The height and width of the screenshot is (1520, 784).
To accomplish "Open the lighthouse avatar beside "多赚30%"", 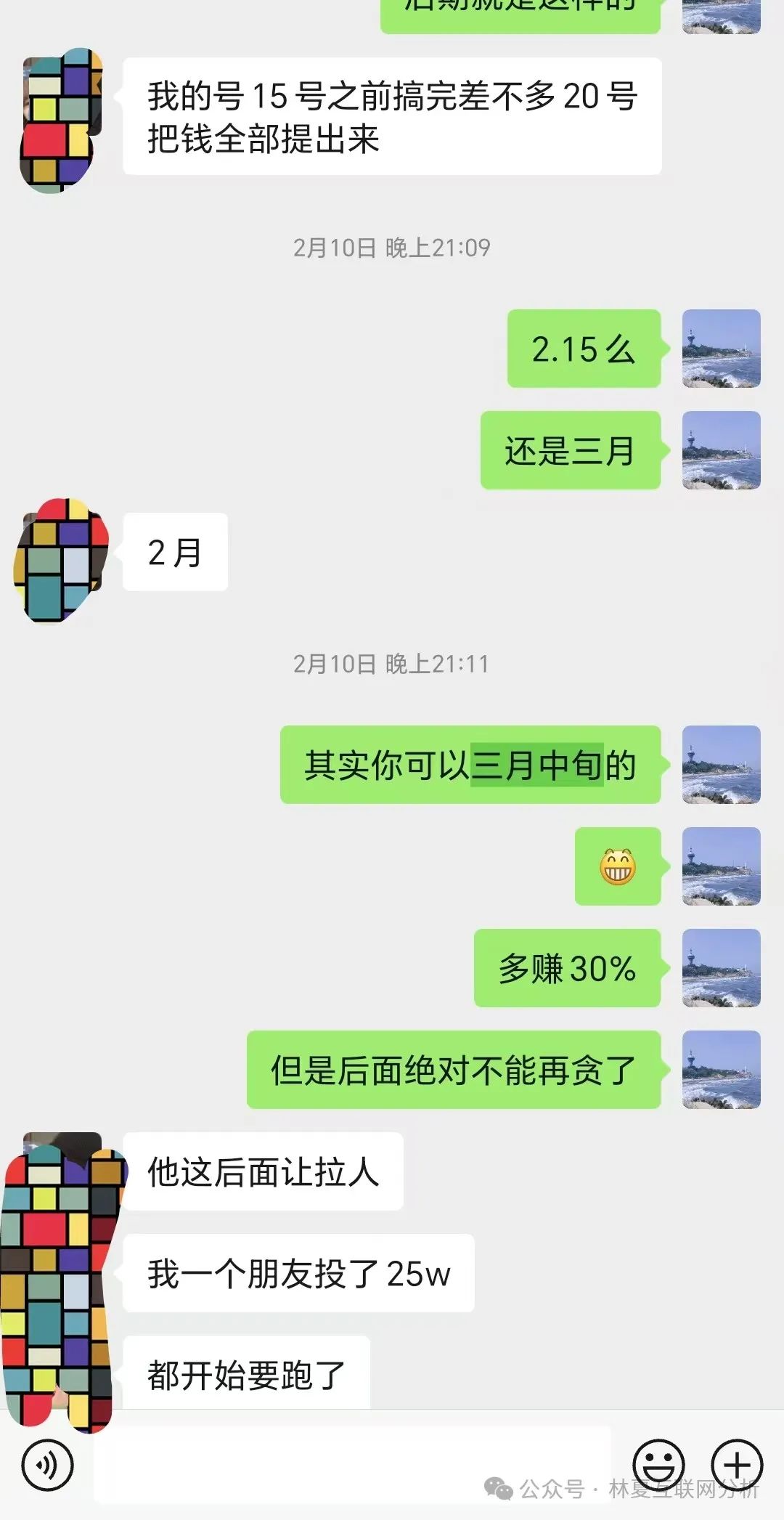I will (x=721, y=968).
